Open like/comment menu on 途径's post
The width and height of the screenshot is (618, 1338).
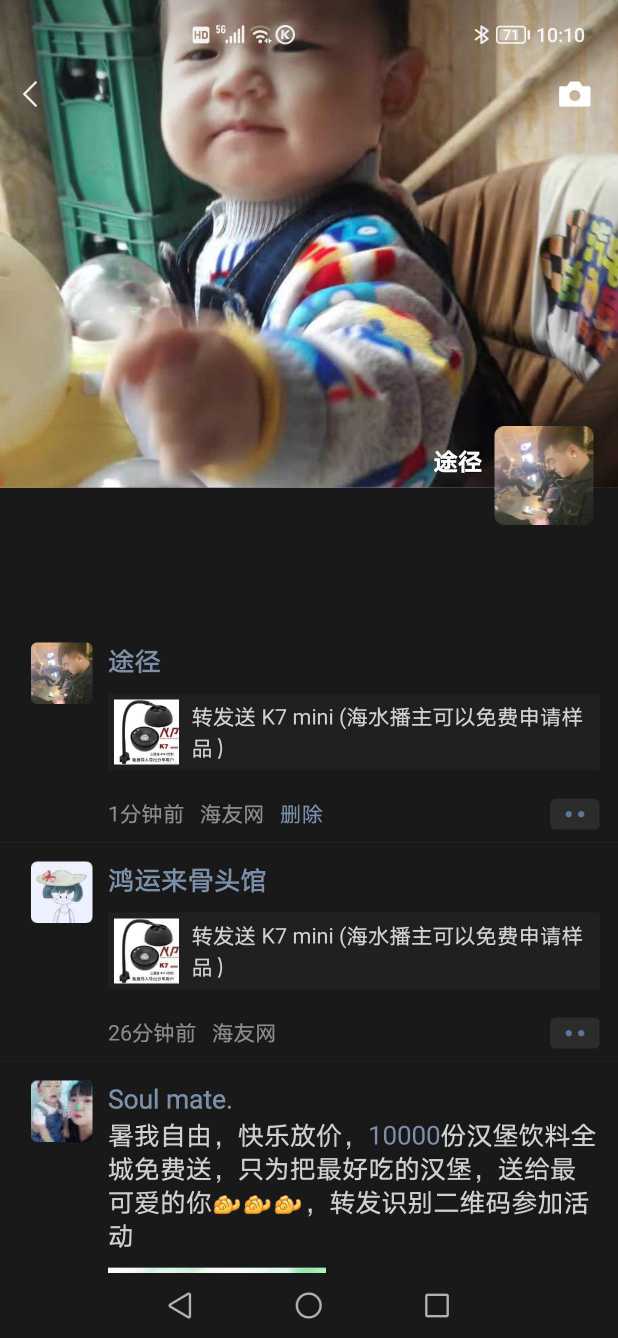[x=574, y=814]
